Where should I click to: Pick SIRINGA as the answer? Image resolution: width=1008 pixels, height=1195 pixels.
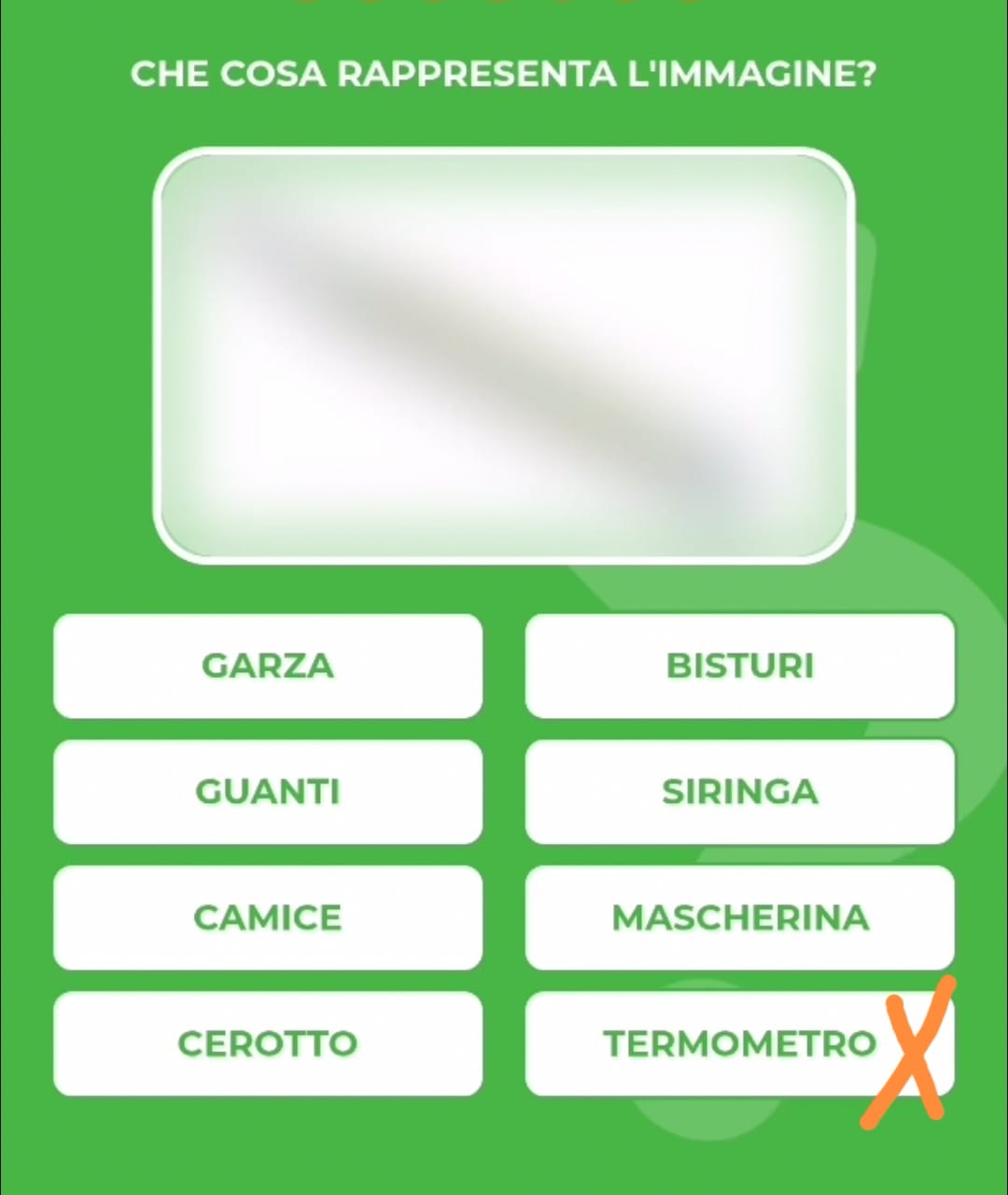pos(739,792)
